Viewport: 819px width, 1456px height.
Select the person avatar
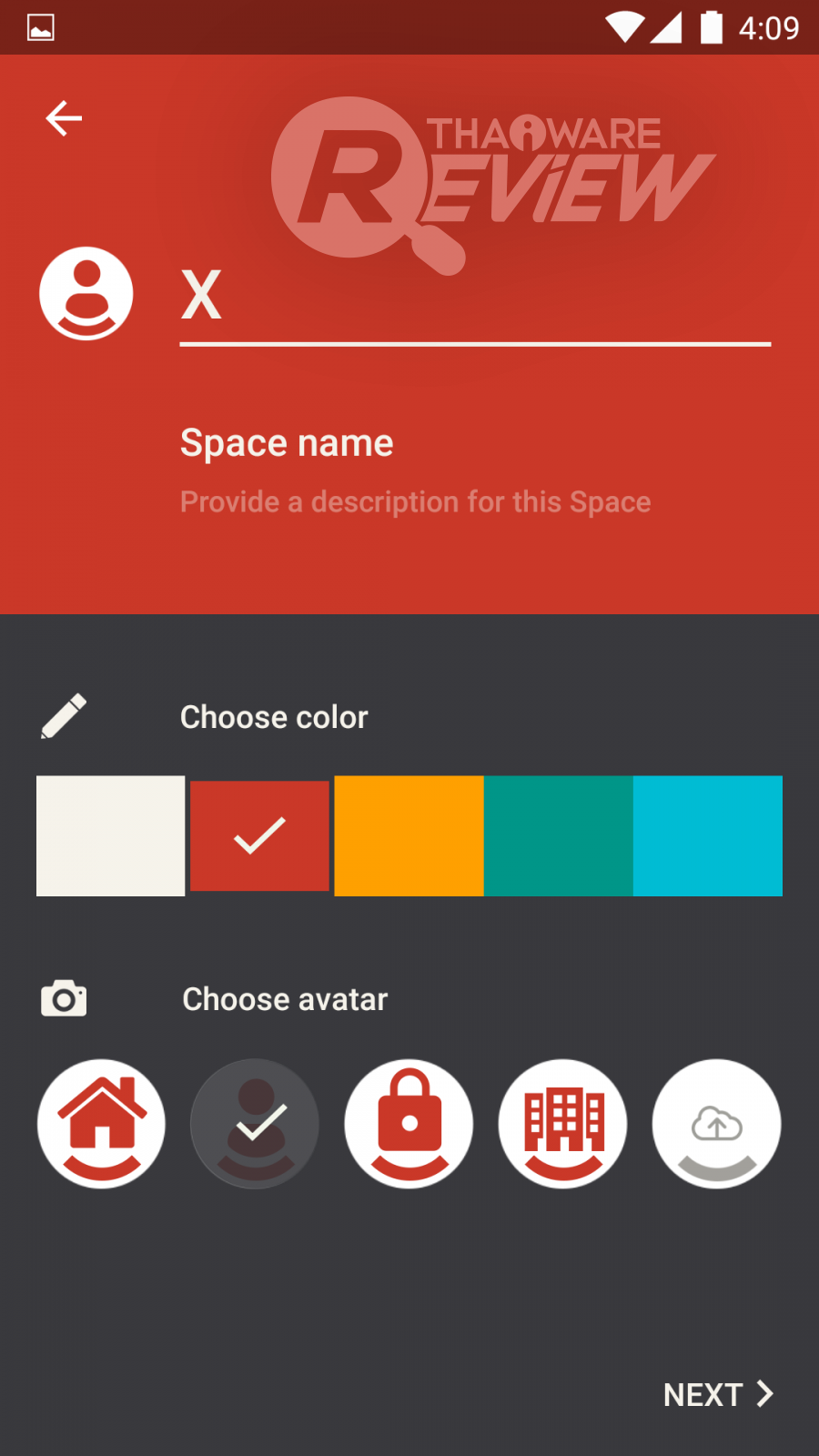(x=255, y=1123)
